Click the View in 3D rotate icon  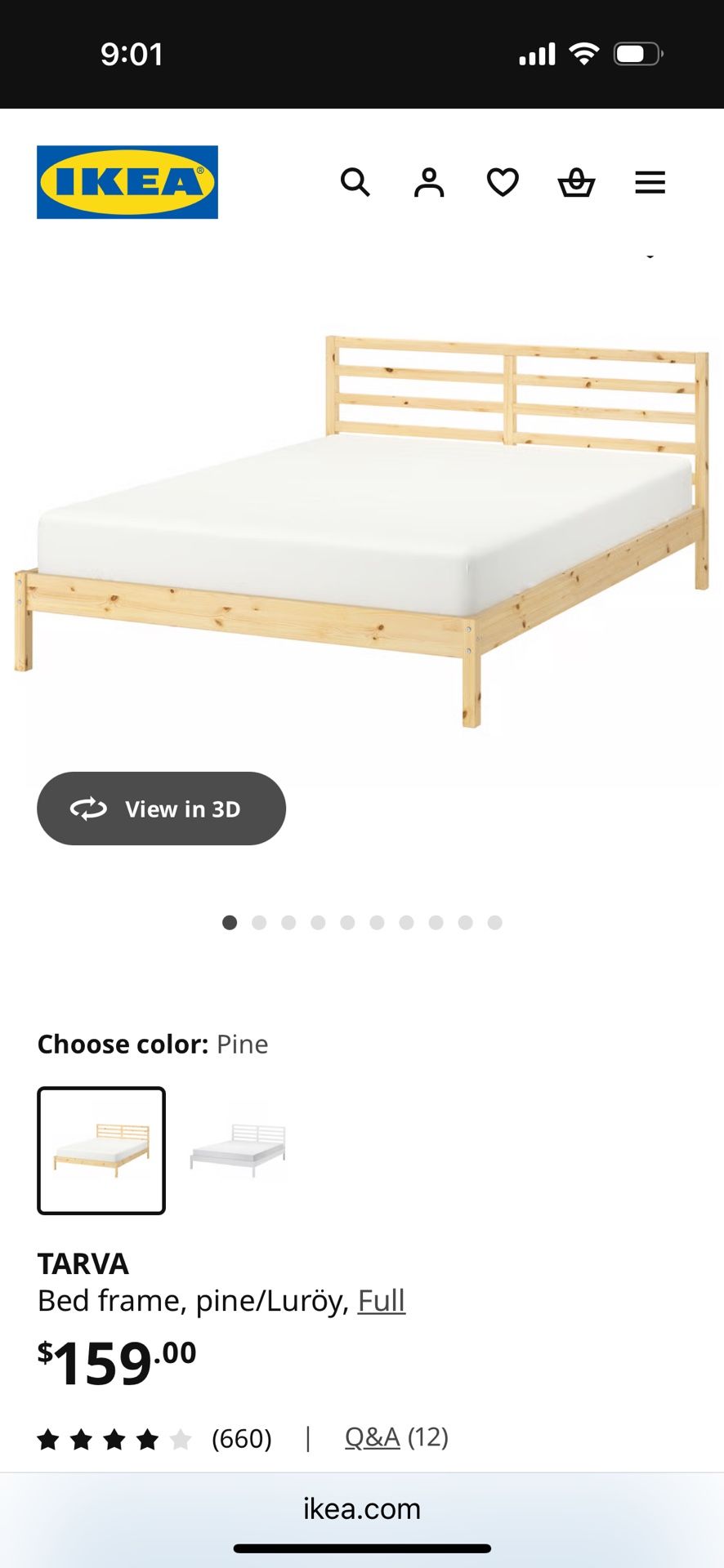(88, 808)
